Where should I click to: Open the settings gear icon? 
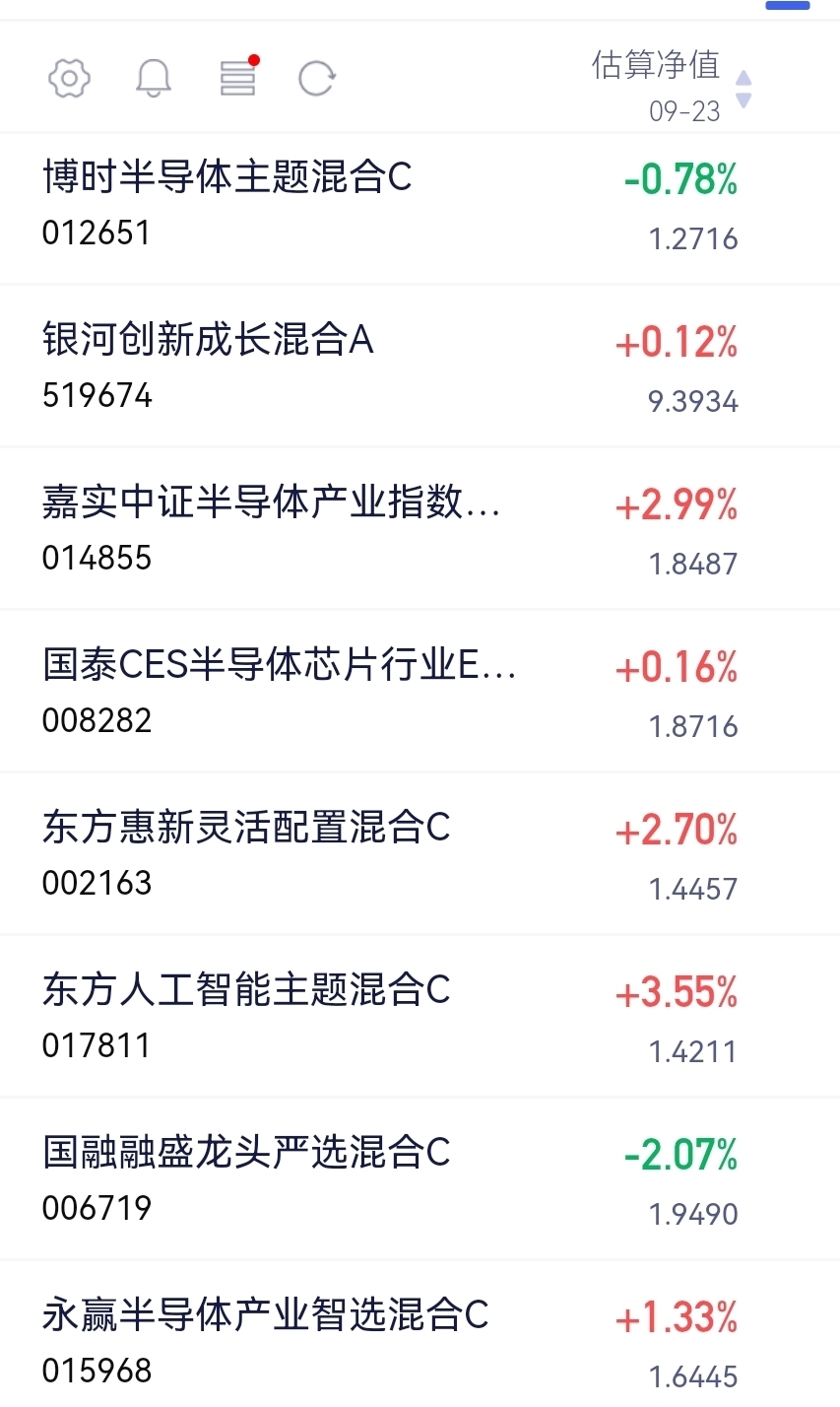click(69, 78)
